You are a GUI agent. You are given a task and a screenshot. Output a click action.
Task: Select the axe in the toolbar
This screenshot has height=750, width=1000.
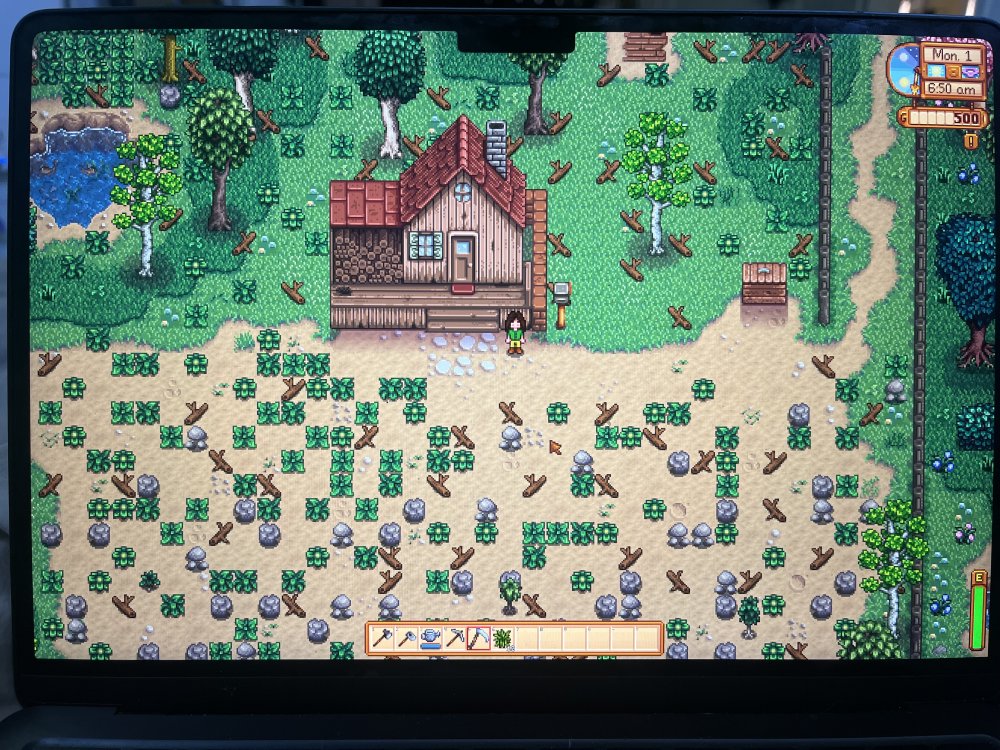pyautogui.click(x=382, y=638)
